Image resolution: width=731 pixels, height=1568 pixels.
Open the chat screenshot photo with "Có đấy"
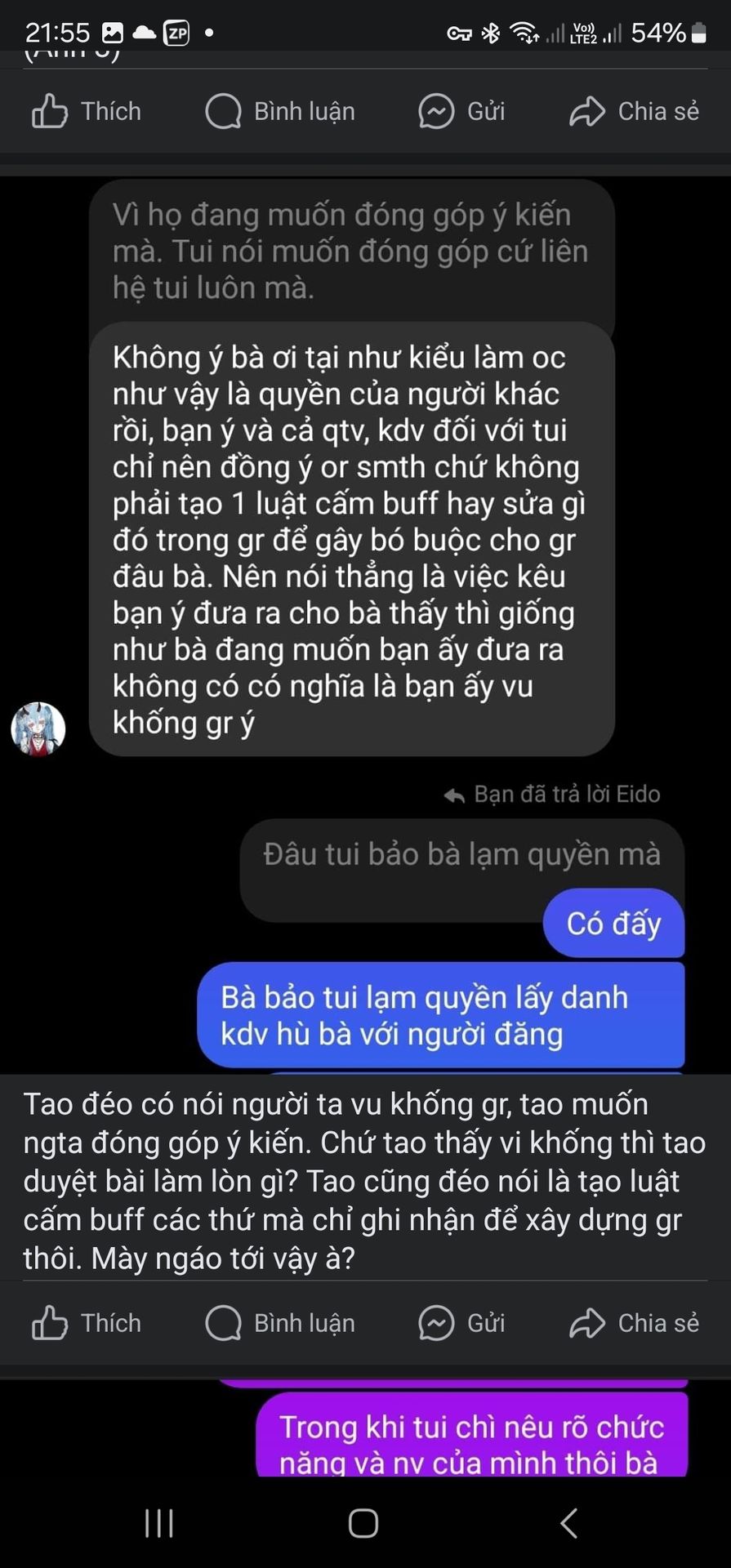[x=365, y=621]
